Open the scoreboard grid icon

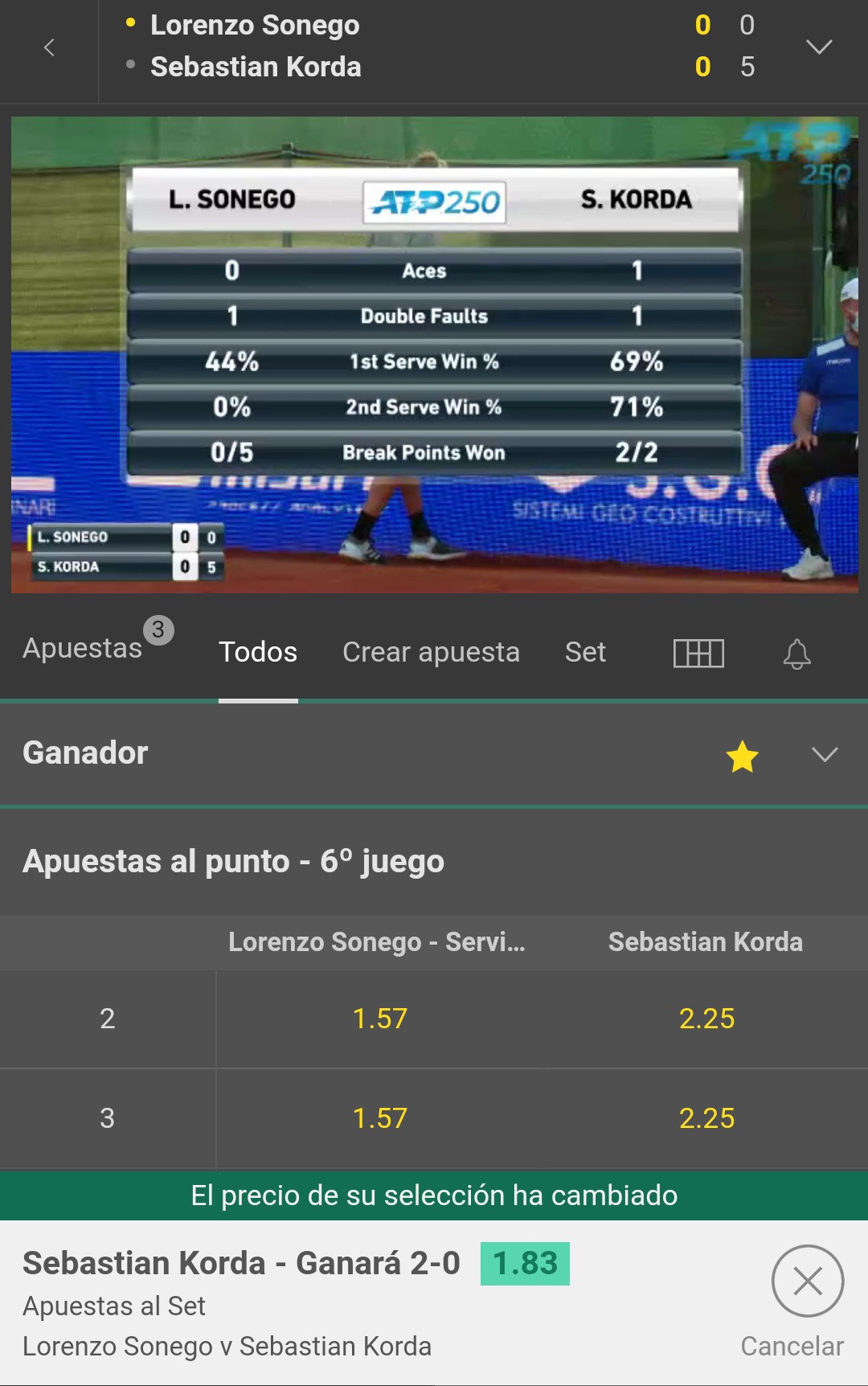(698, 654)
